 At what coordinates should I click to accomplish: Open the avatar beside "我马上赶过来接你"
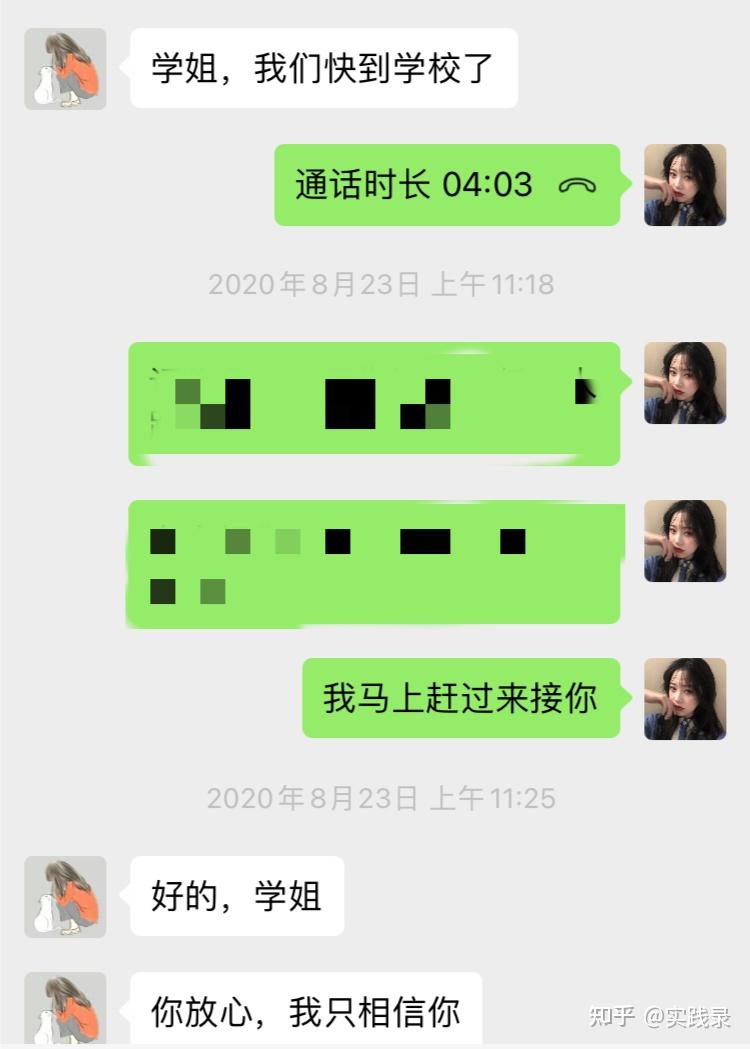coord(684,698)
